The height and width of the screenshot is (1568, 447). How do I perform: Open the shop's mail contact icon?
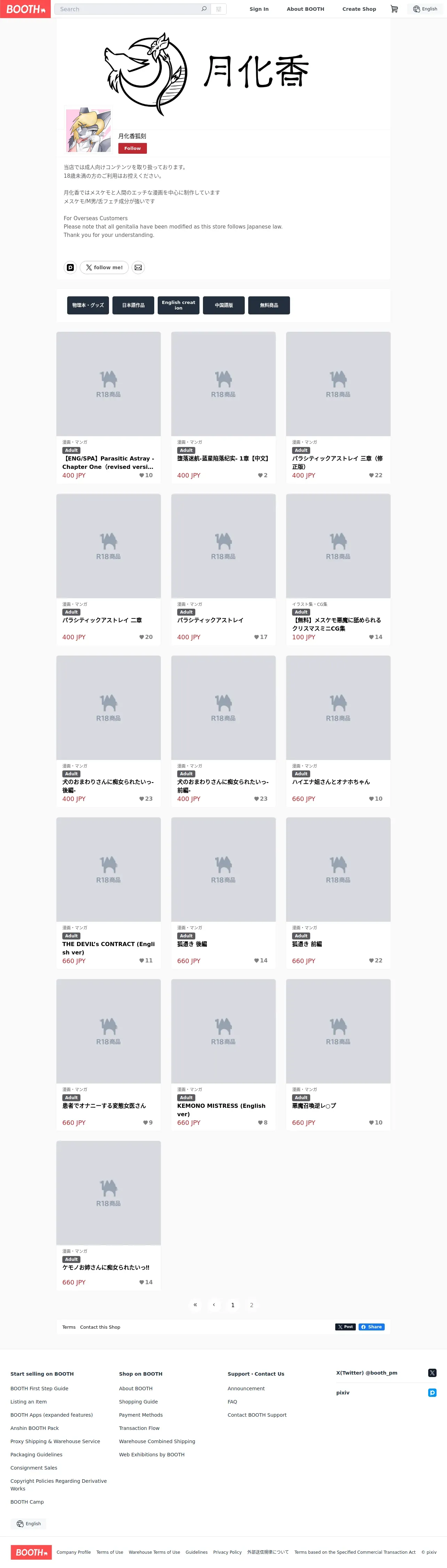pyautogui.click(x=138, y=267)
